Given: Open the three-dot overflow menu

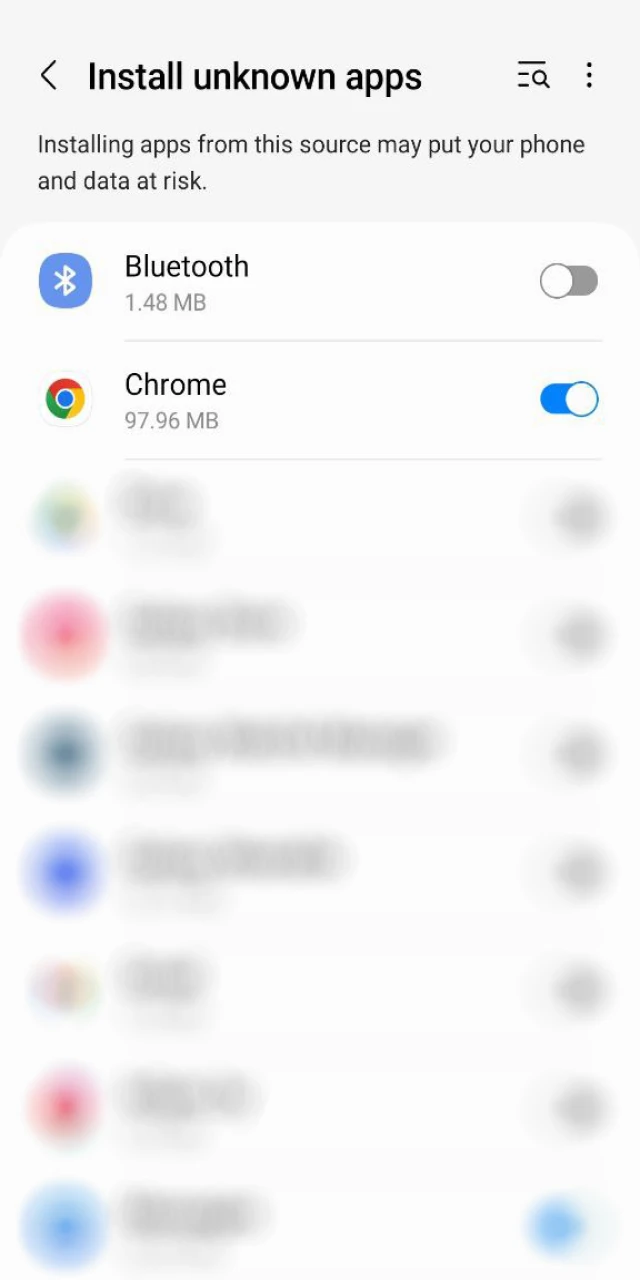Looking at the screenshot, I should point(589,76).
